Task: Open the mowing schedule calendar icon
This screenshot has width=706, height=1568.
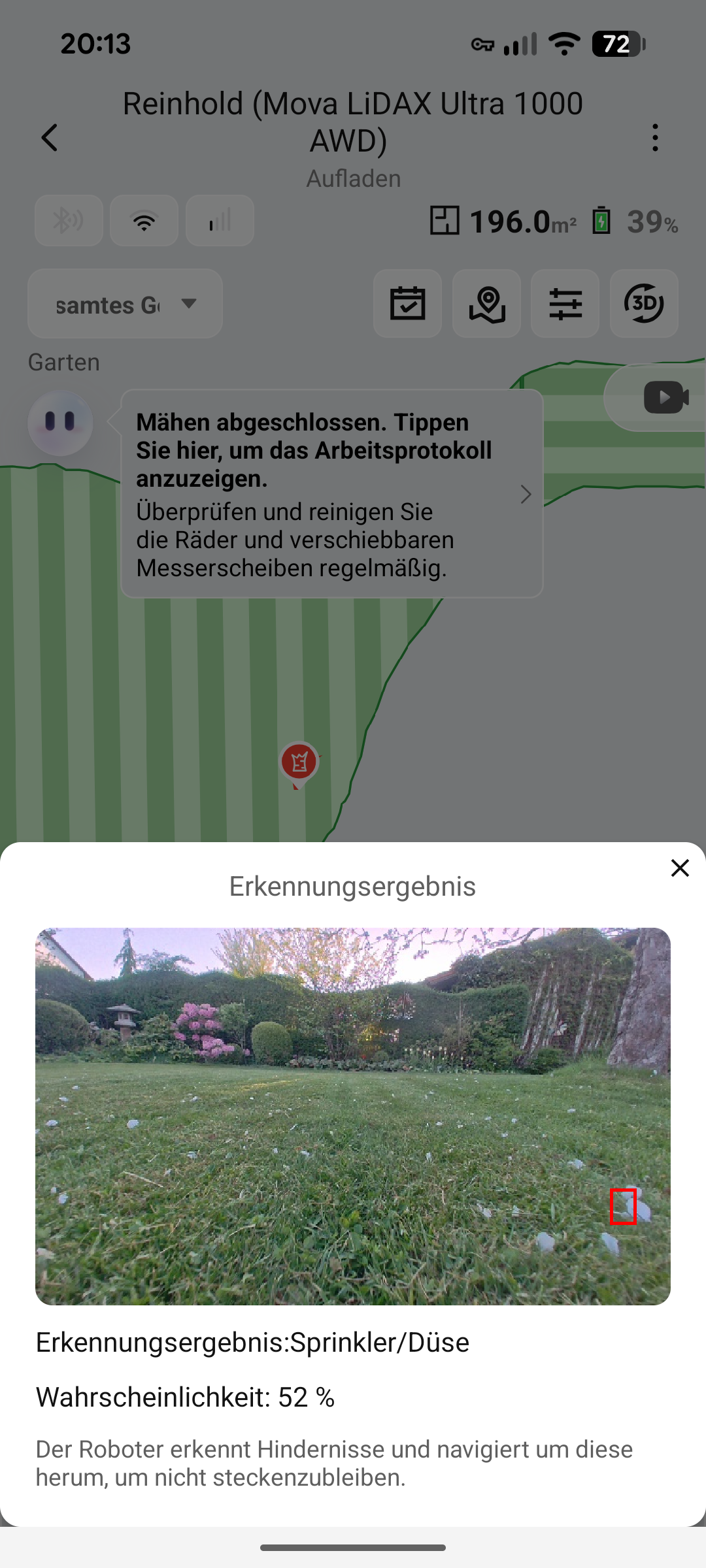Action: pyautogui.click(x=407, y=304)
